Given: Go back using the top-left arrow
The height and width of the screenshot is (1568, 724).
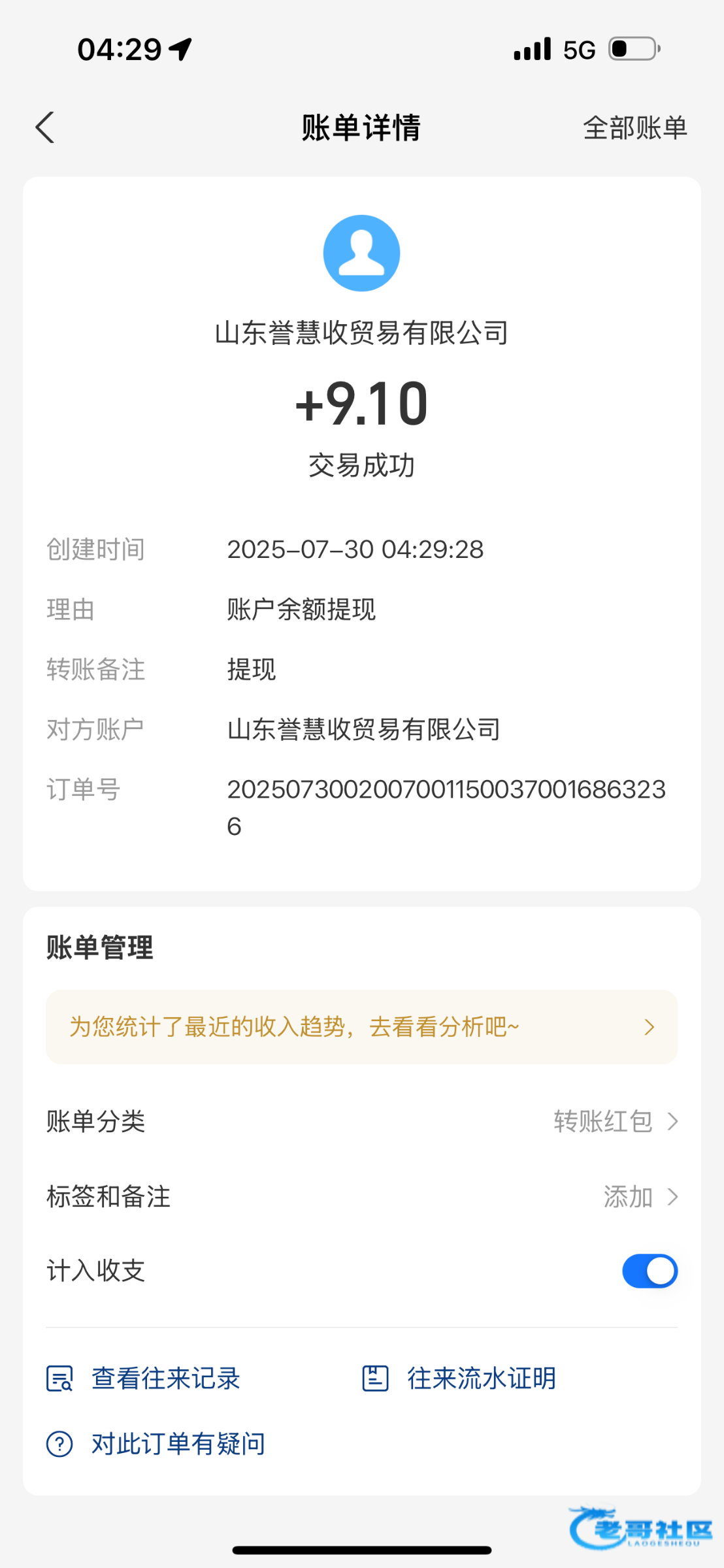Looking at the screenshot, I should click(x=44, y=127).
